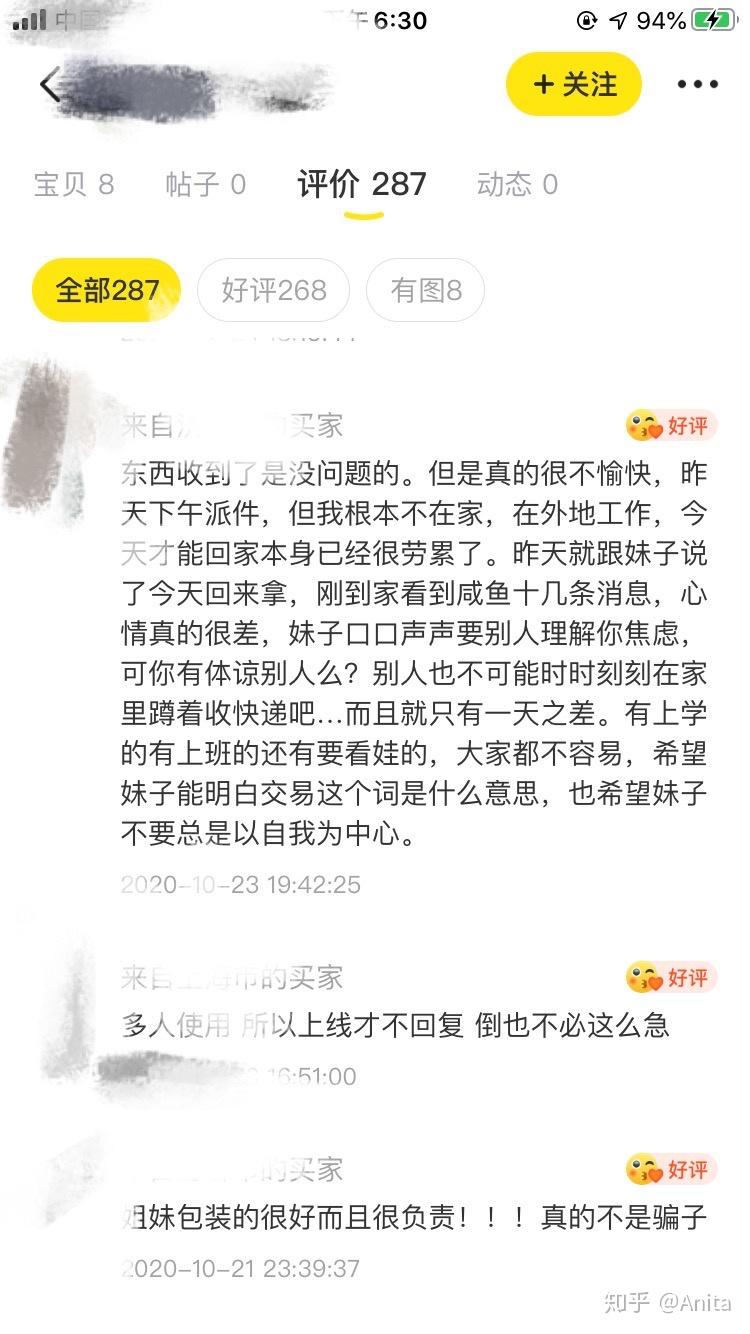Follow this seller with the 关注 button
This screenshot has width=750, height=1334.
click(573, 84)
